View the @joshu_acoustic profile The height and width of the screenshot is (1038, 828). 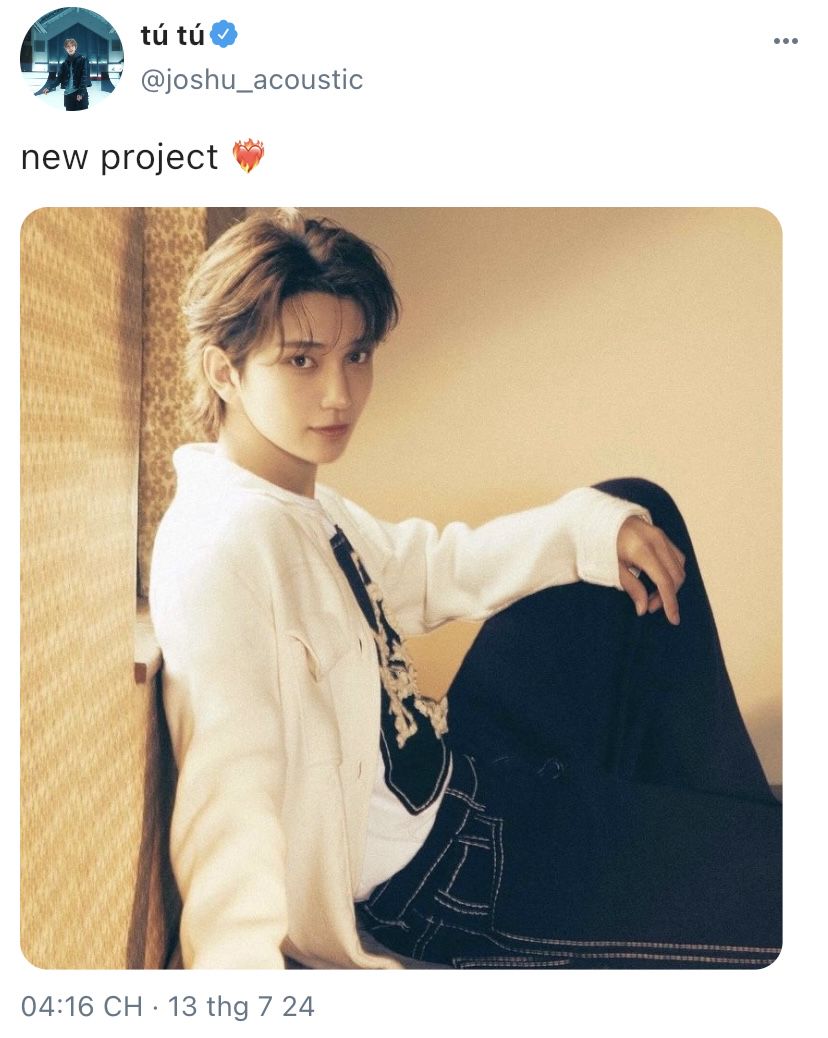click(x=251, y=80)
